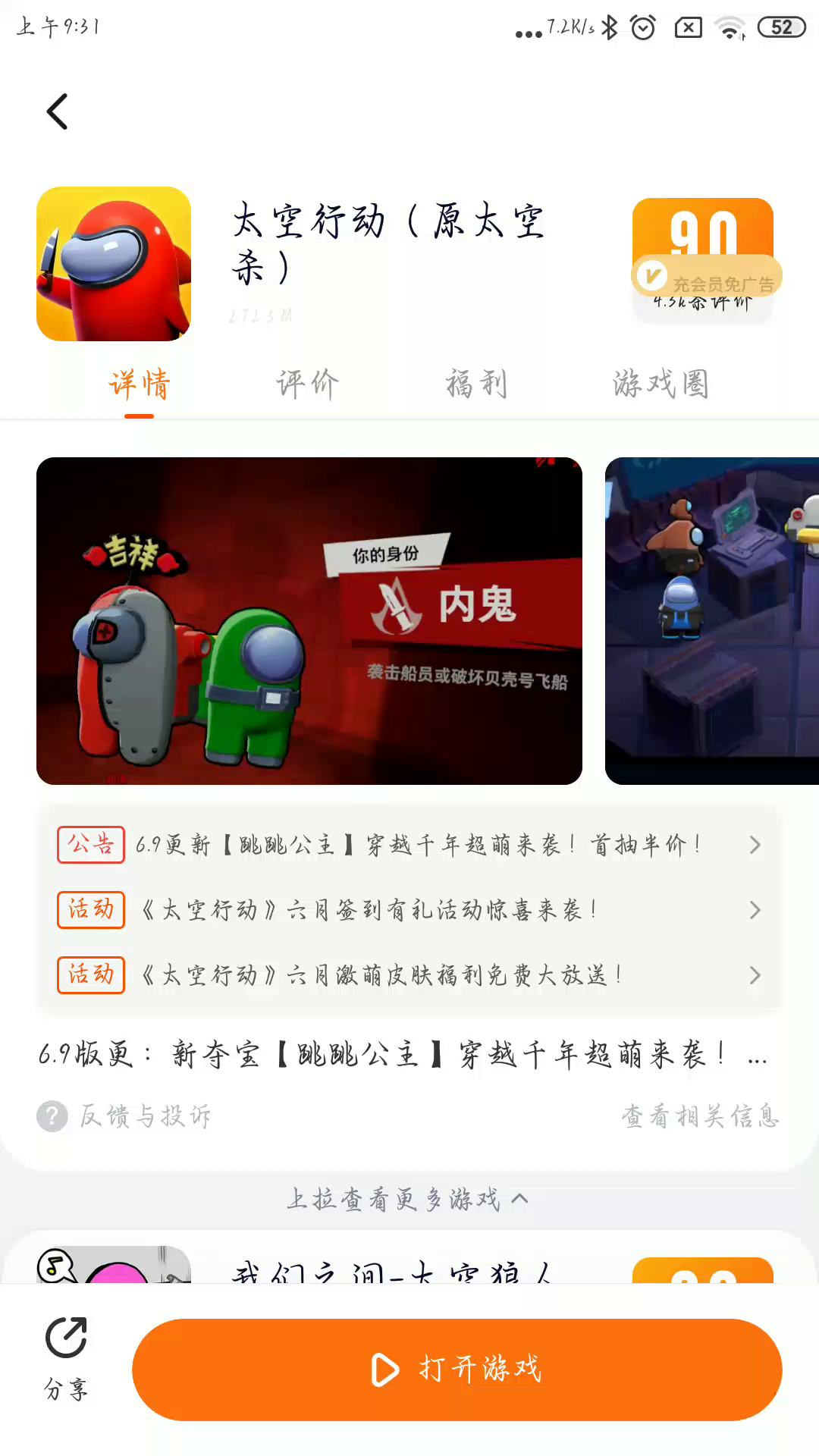Tap the 打开游戏 button
Image resolution: width=819 pixels, height=1456 pixels.
(x=457, y=1370)
